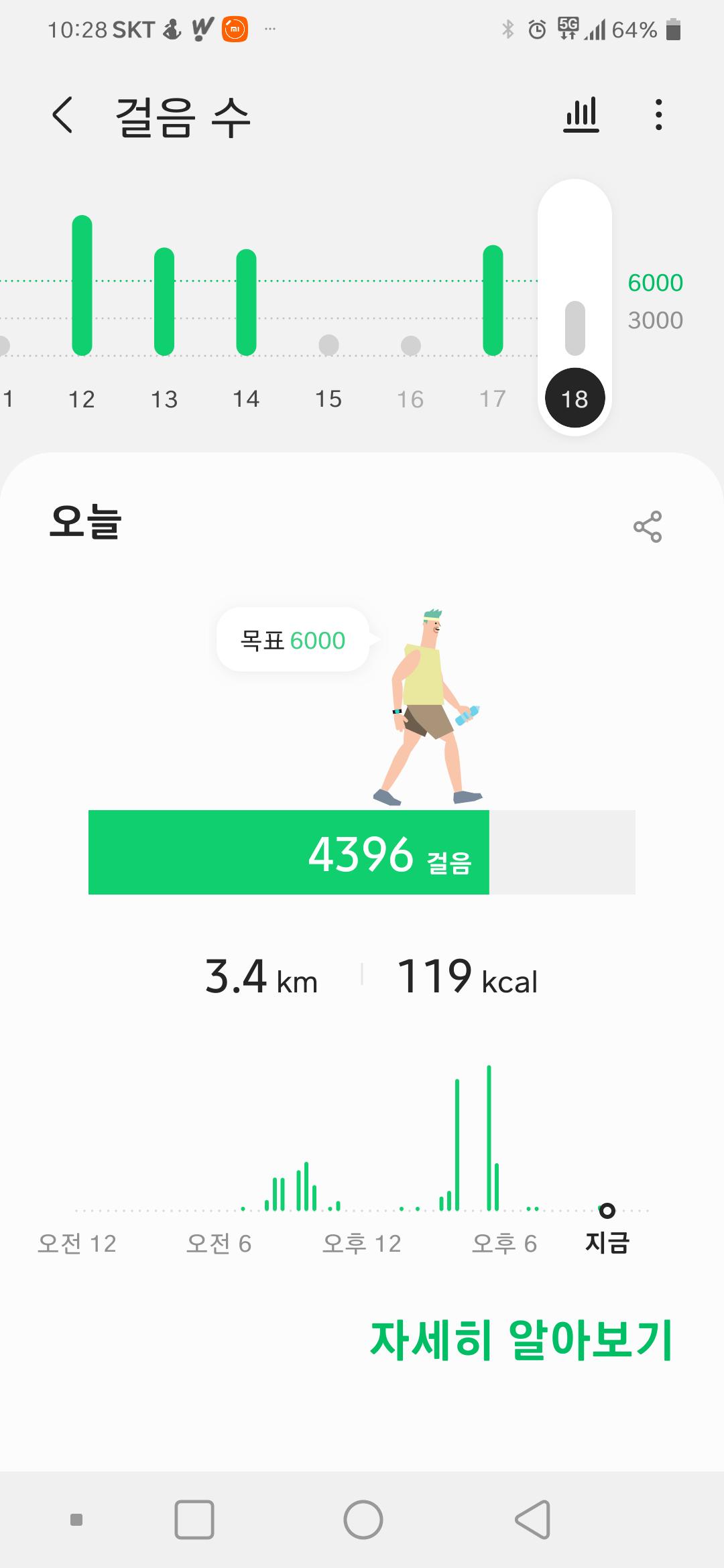Select day 18 in the step chart
The height and width of the screenshot is (1568, 724).
(575, 398)
